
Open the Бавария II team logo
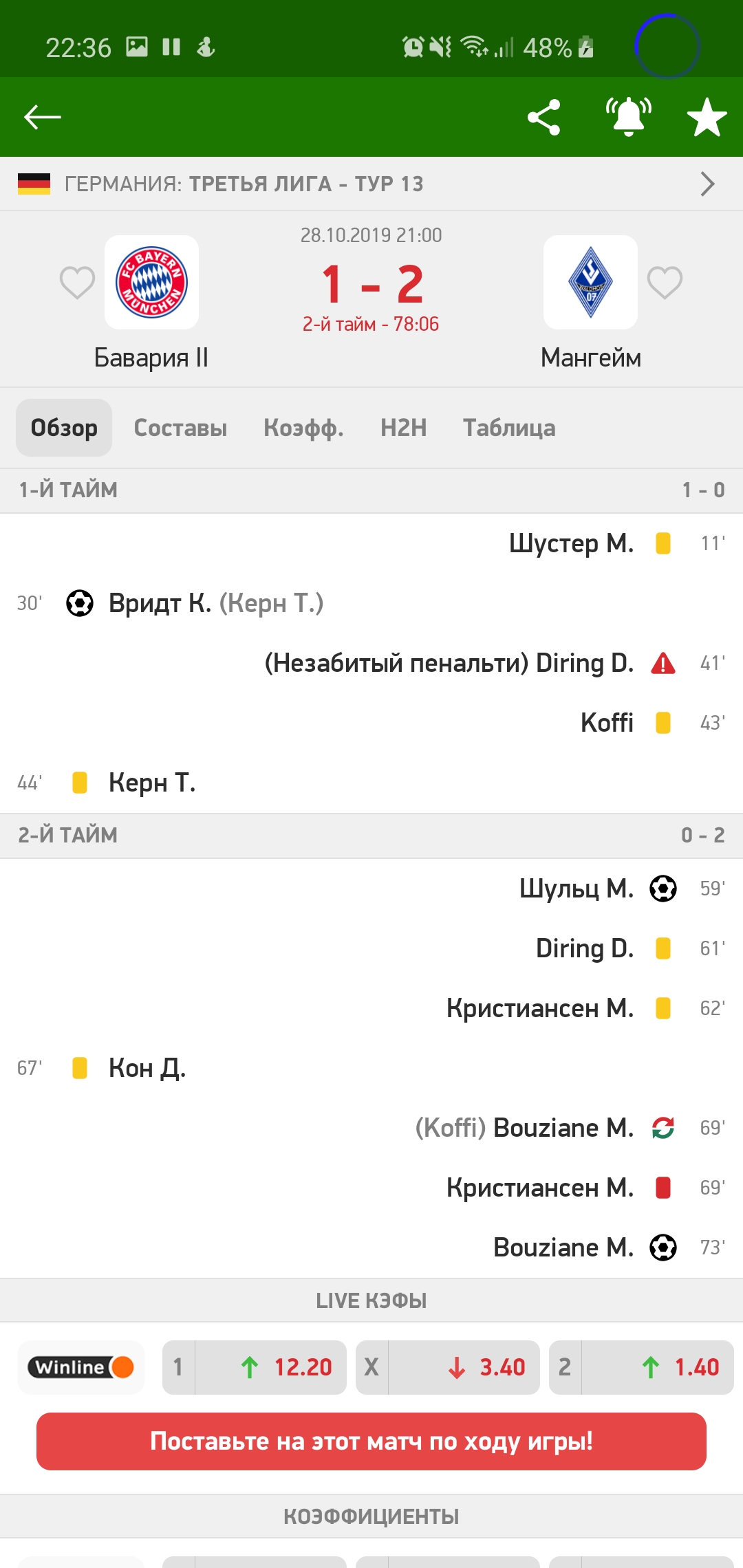coord(151,283)
